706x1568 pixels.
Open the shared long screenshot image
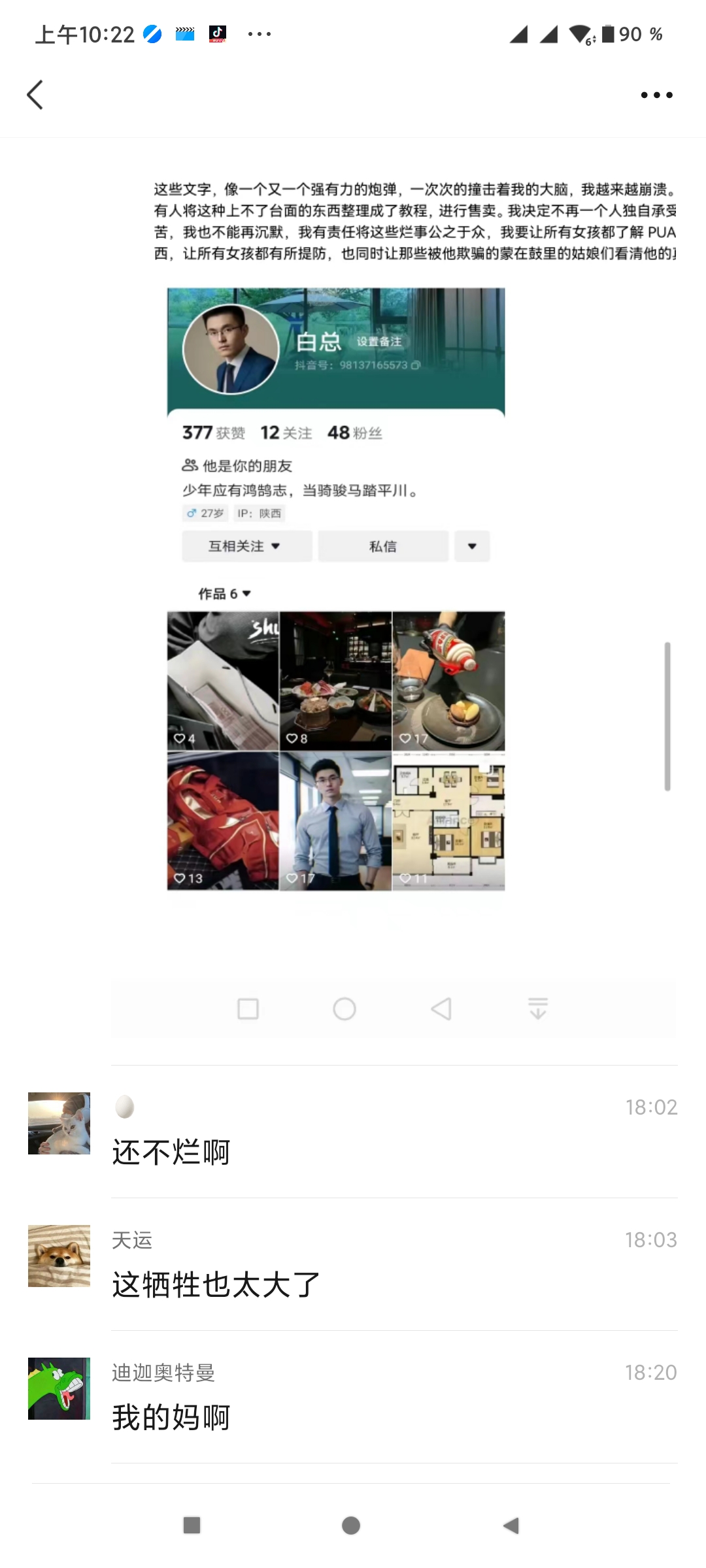(x=394, y=588)
